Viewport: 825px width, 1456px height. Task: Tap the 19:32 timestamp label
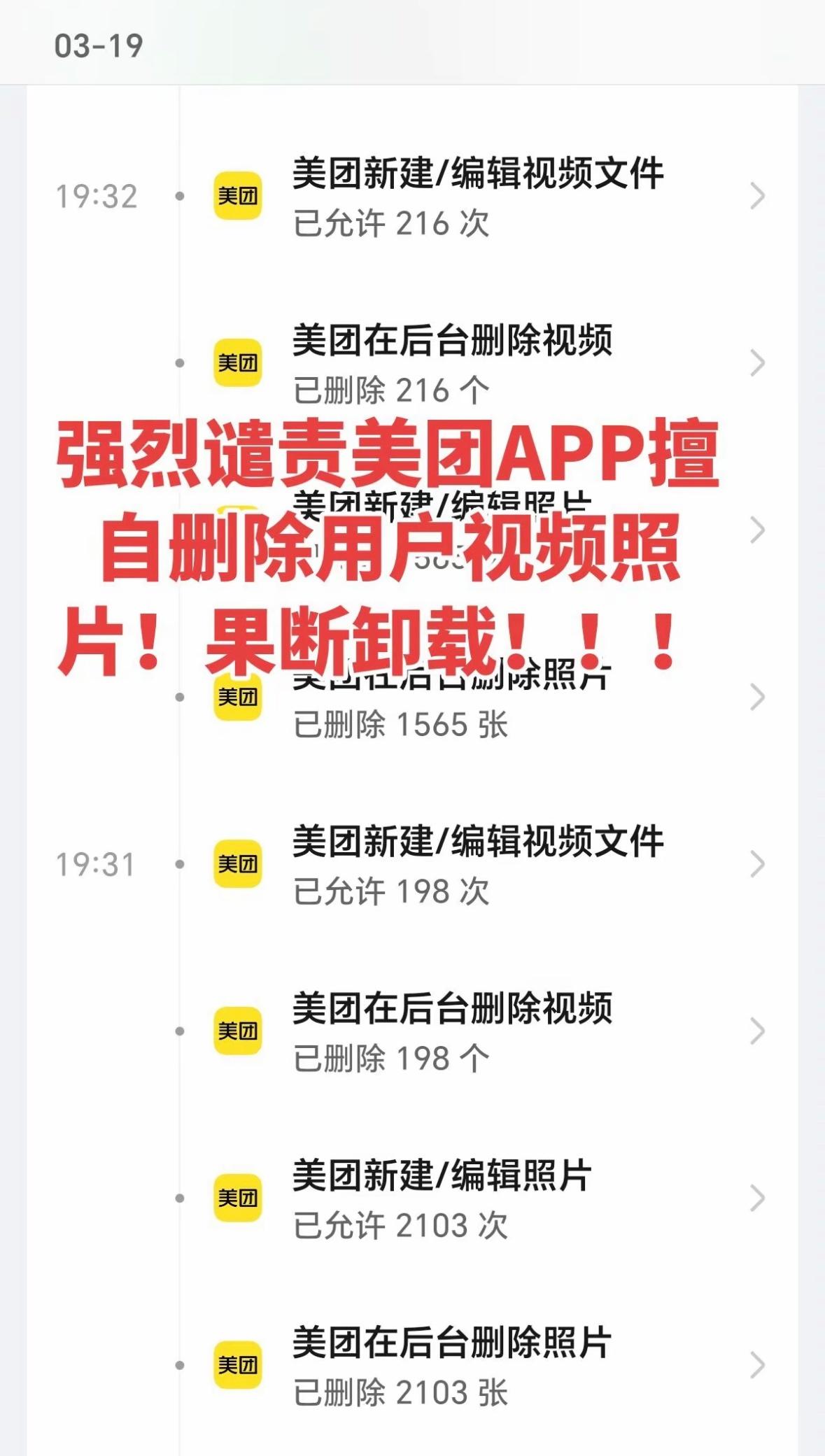point(98,197)
